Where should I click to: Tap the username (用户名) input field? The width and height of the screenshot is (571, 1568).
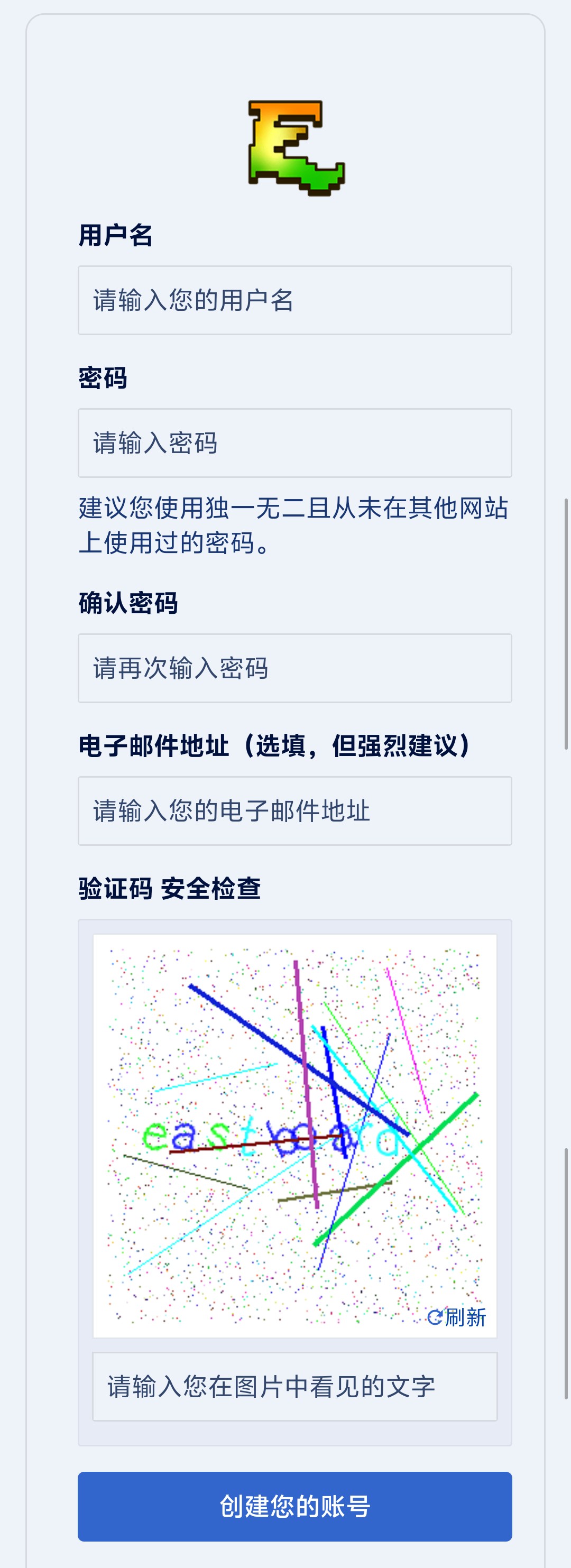294,300
